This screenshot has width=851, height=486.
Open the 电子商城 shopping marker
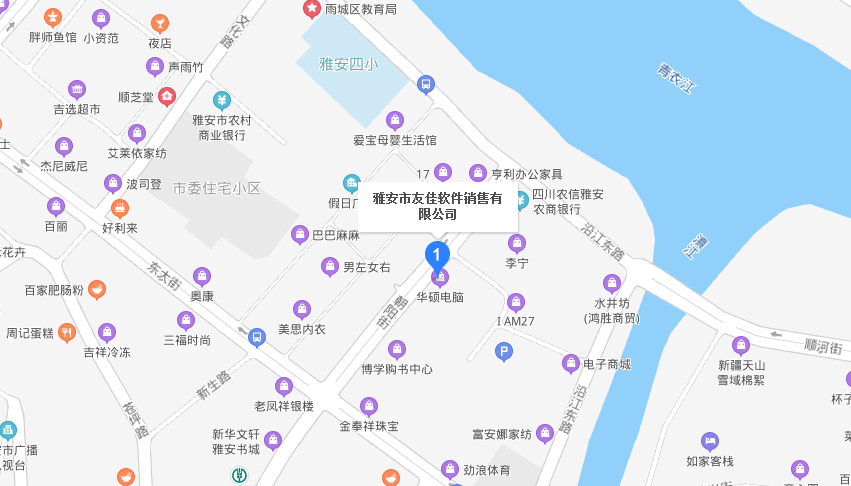571,363
